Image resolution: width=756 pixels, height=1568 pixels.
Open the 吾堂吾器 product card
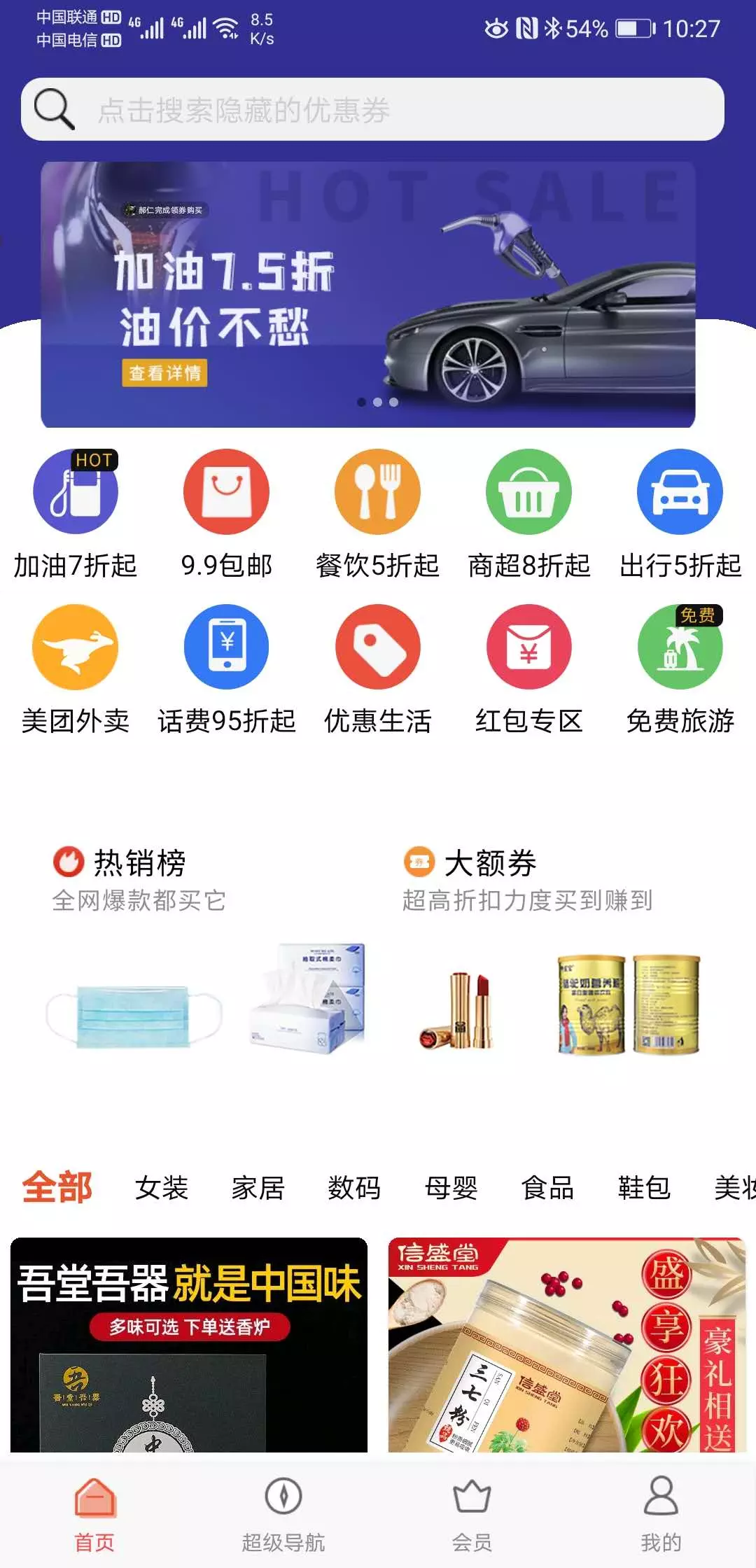(189, 1344)
